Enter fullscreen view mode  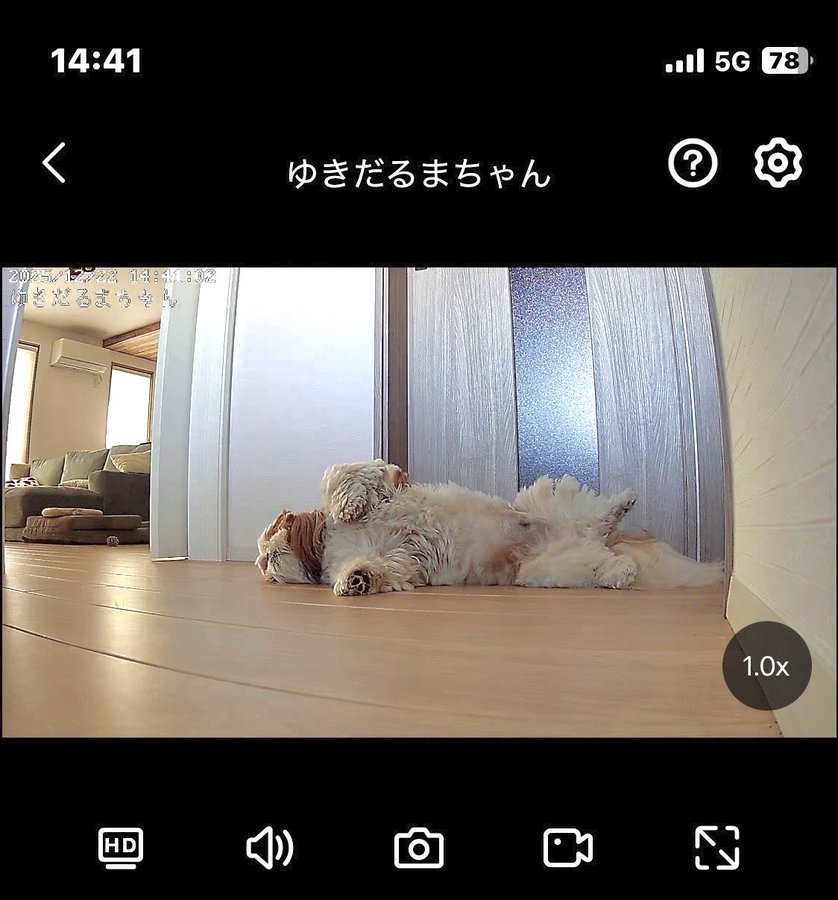tap(718, 848)
